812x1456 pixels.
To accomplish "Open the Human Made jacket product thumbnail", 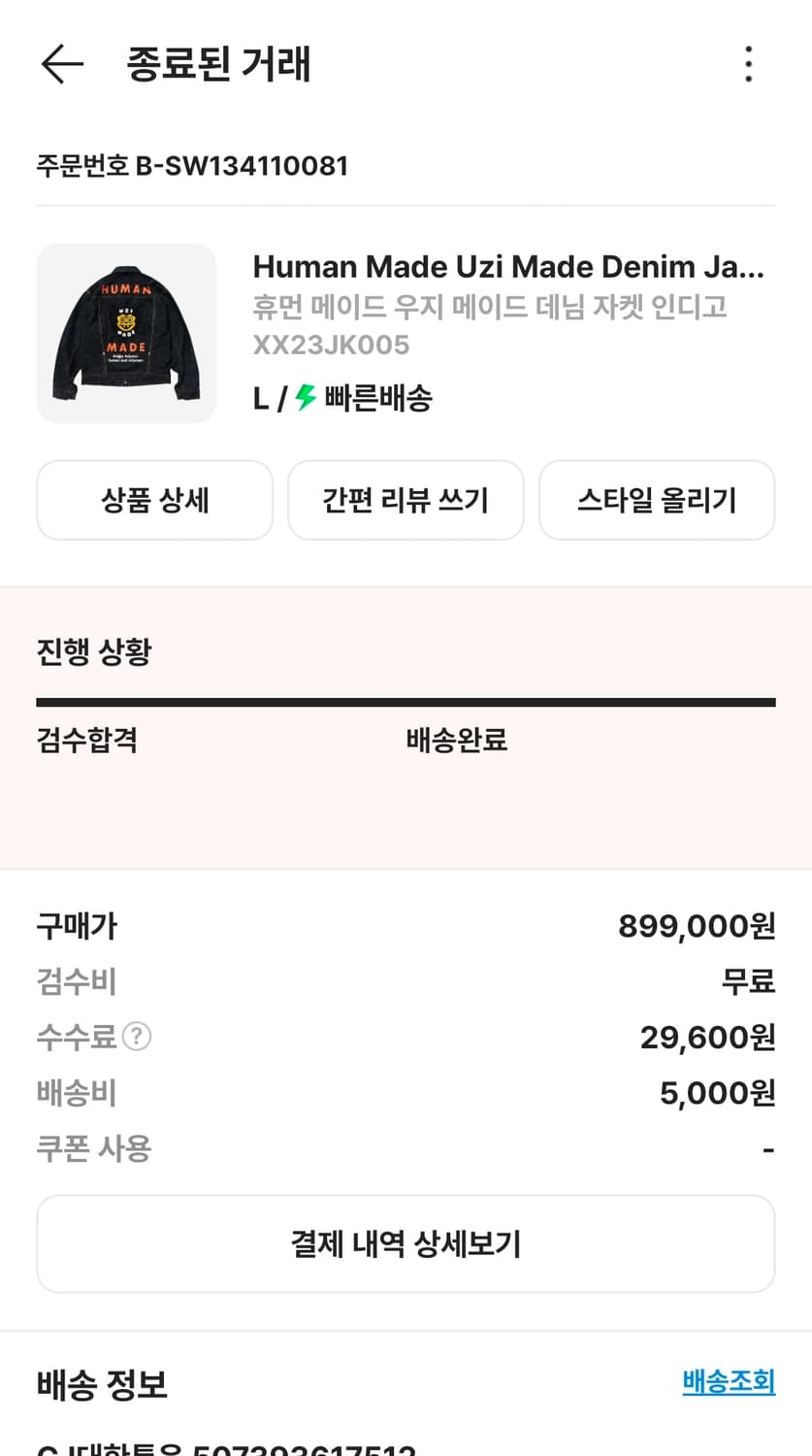I will (x=126, y=334).
